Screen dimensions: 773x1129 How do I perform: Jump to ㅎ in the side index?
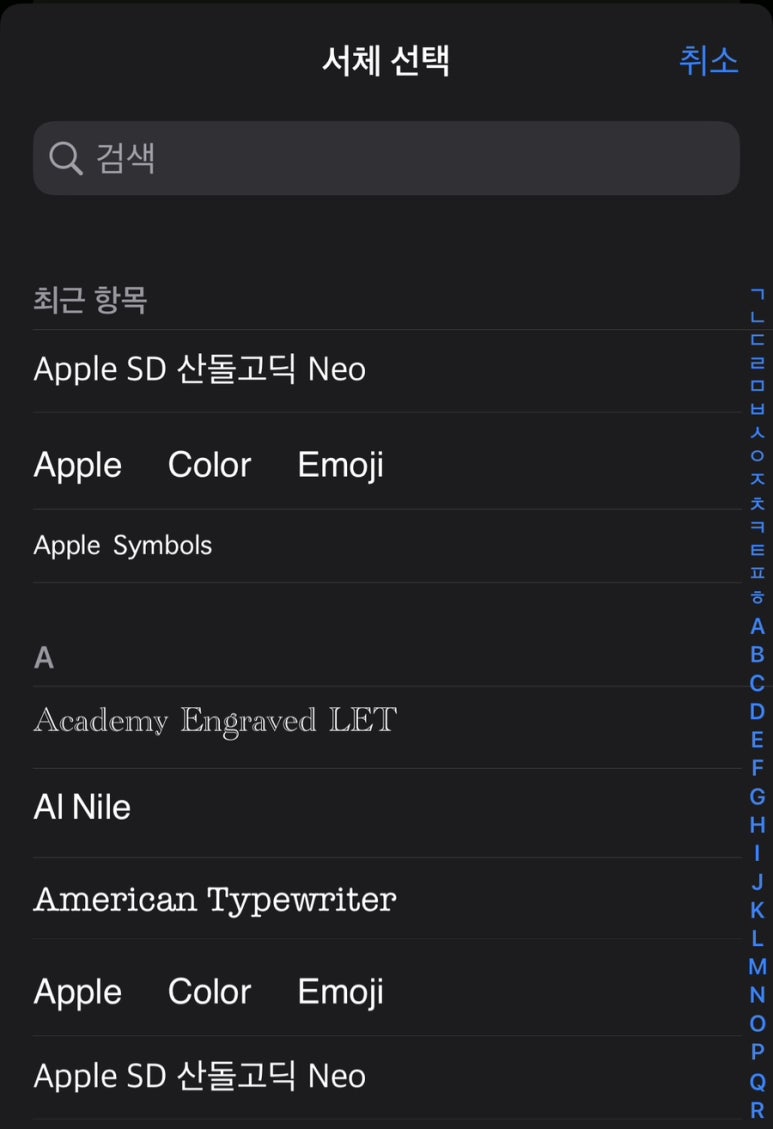click(x=757, y=597)
